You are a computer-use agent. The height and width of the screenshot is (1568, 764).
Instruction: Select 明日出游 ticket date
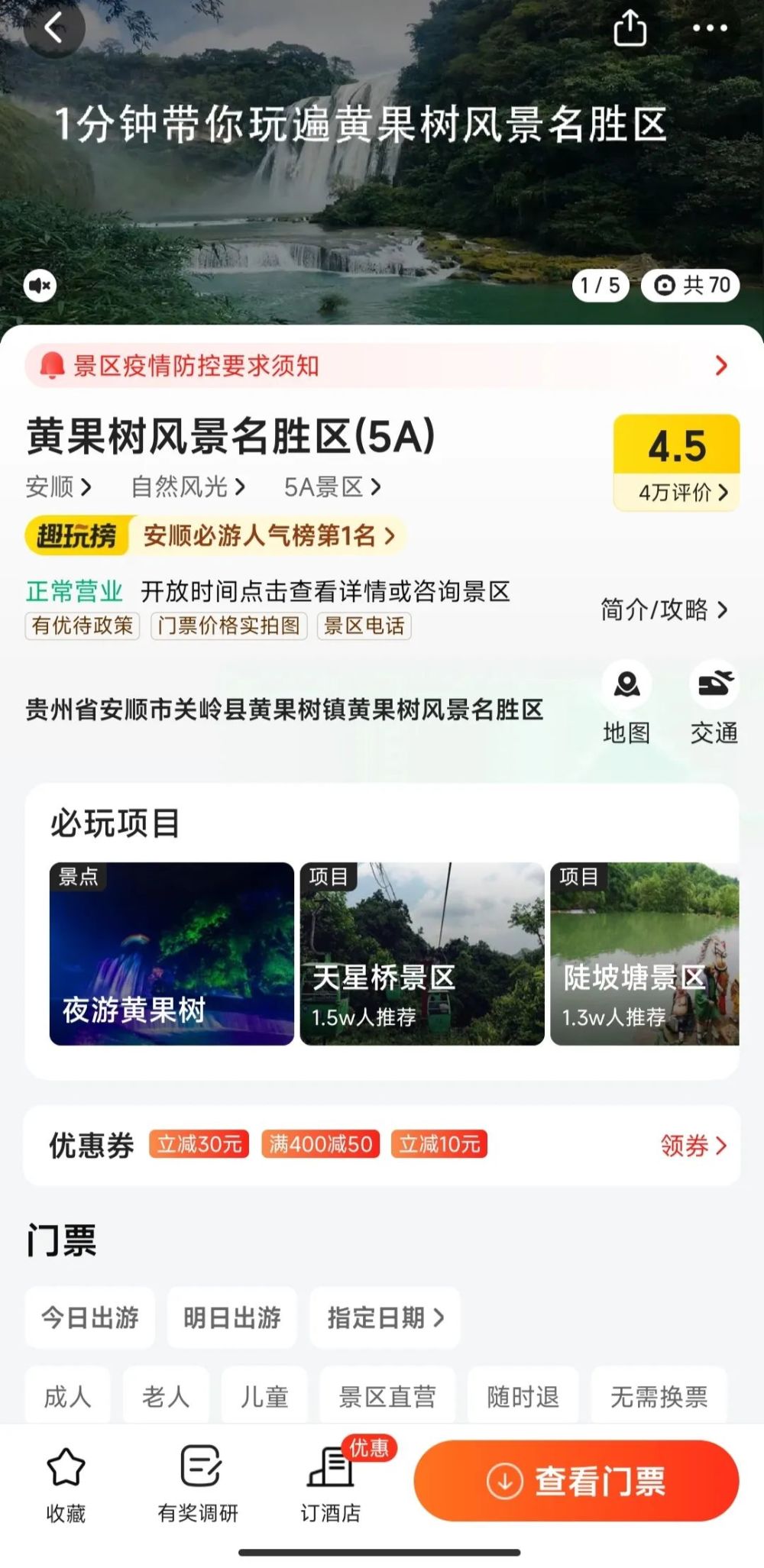232,1317
